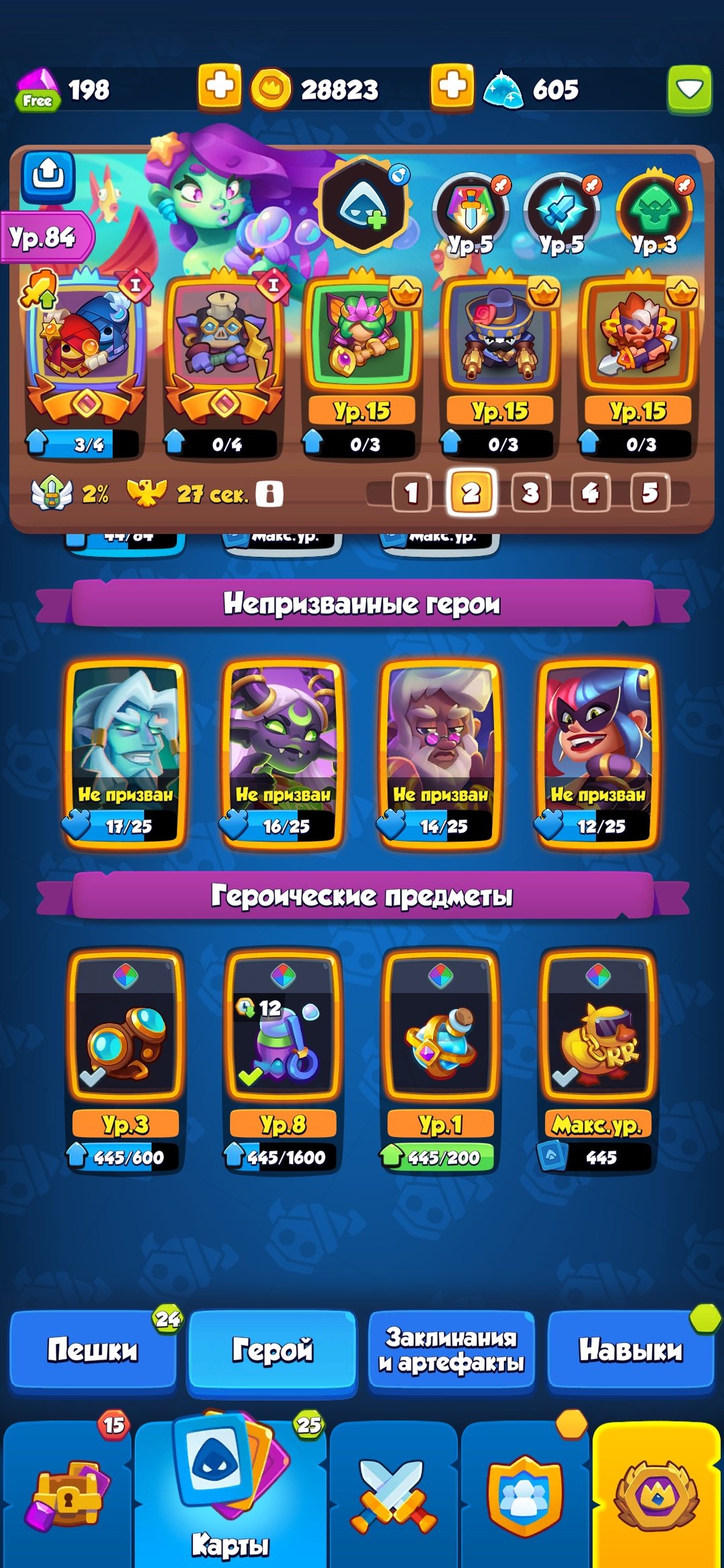Open the Навыки tab
The height and width of the screenshot is (1568, 724).
[x=631, y=1350]
